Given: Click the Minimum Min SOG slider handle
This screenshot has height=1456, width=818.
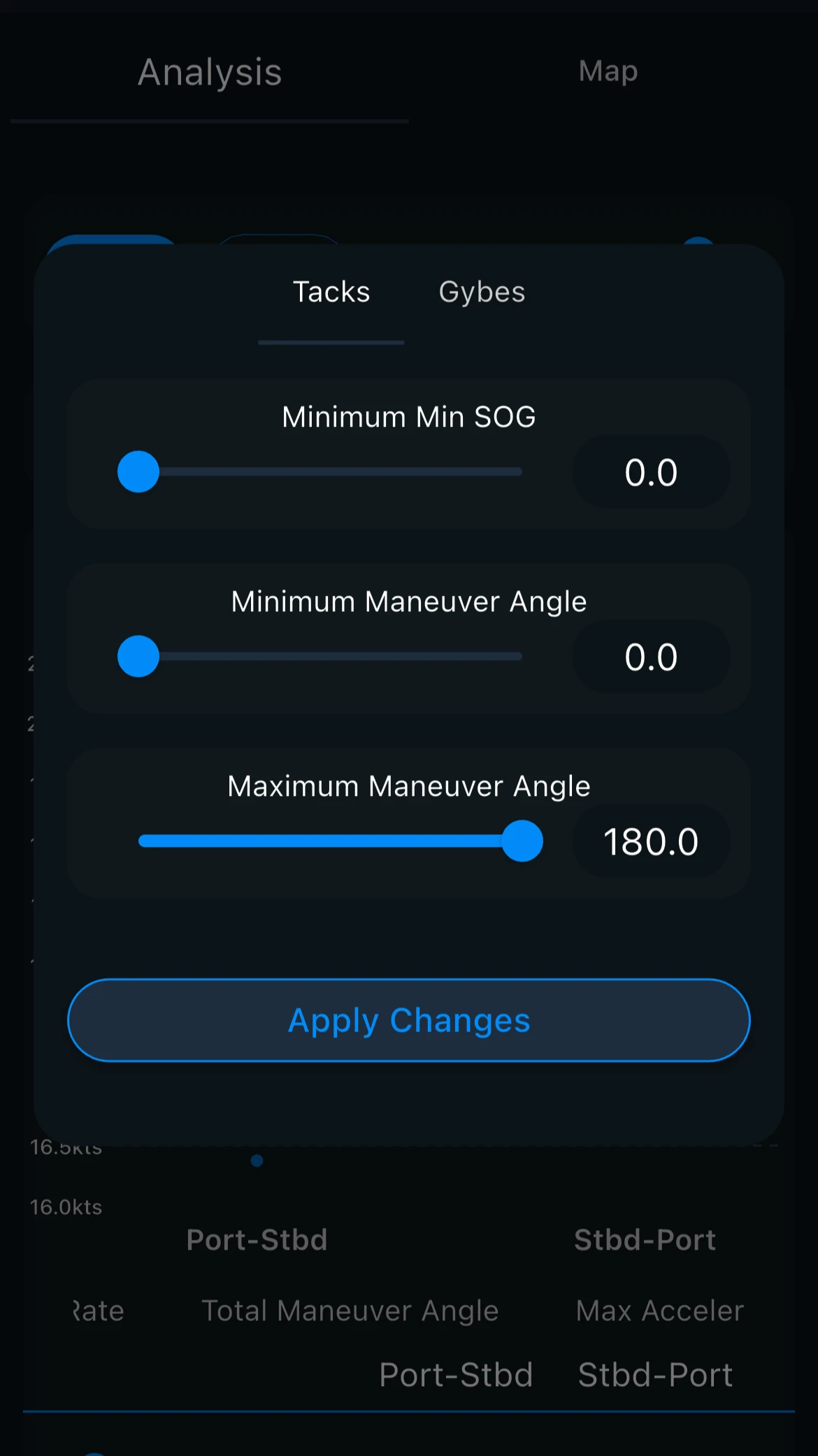Looking at the screenshot, I should pyautogui.click(x=138, y=472).
